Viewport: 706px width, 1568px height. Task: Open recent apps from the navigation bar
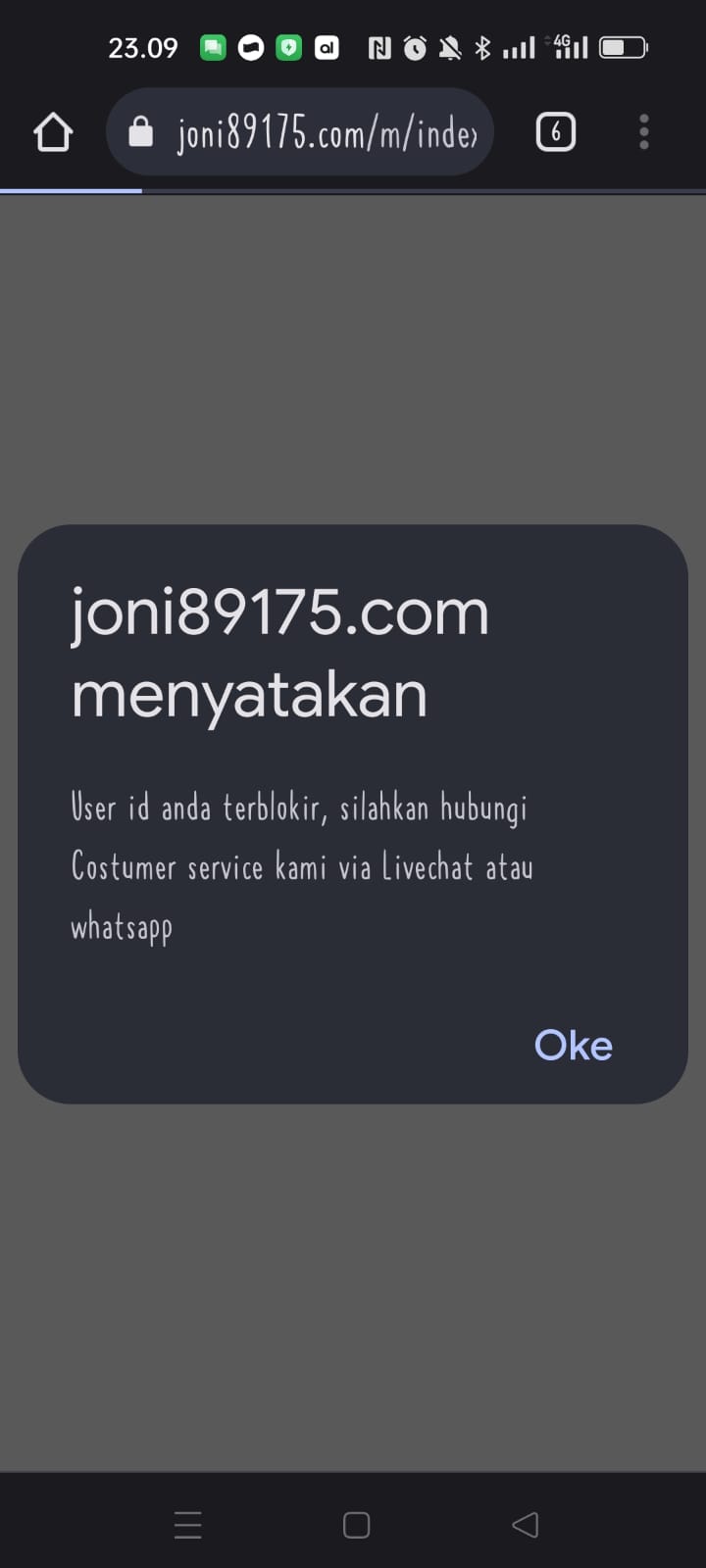pyautogui.click(x=187, y=1525)
